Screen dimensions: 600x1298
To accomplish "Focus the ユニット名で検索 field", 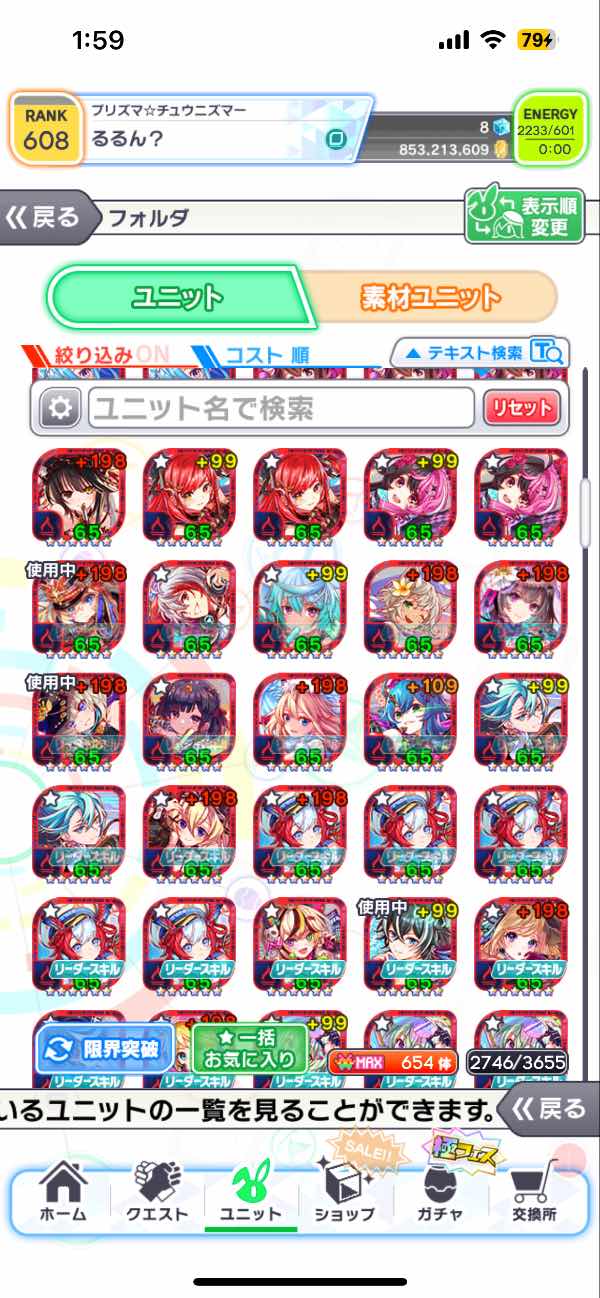I will tap(280, 408).
